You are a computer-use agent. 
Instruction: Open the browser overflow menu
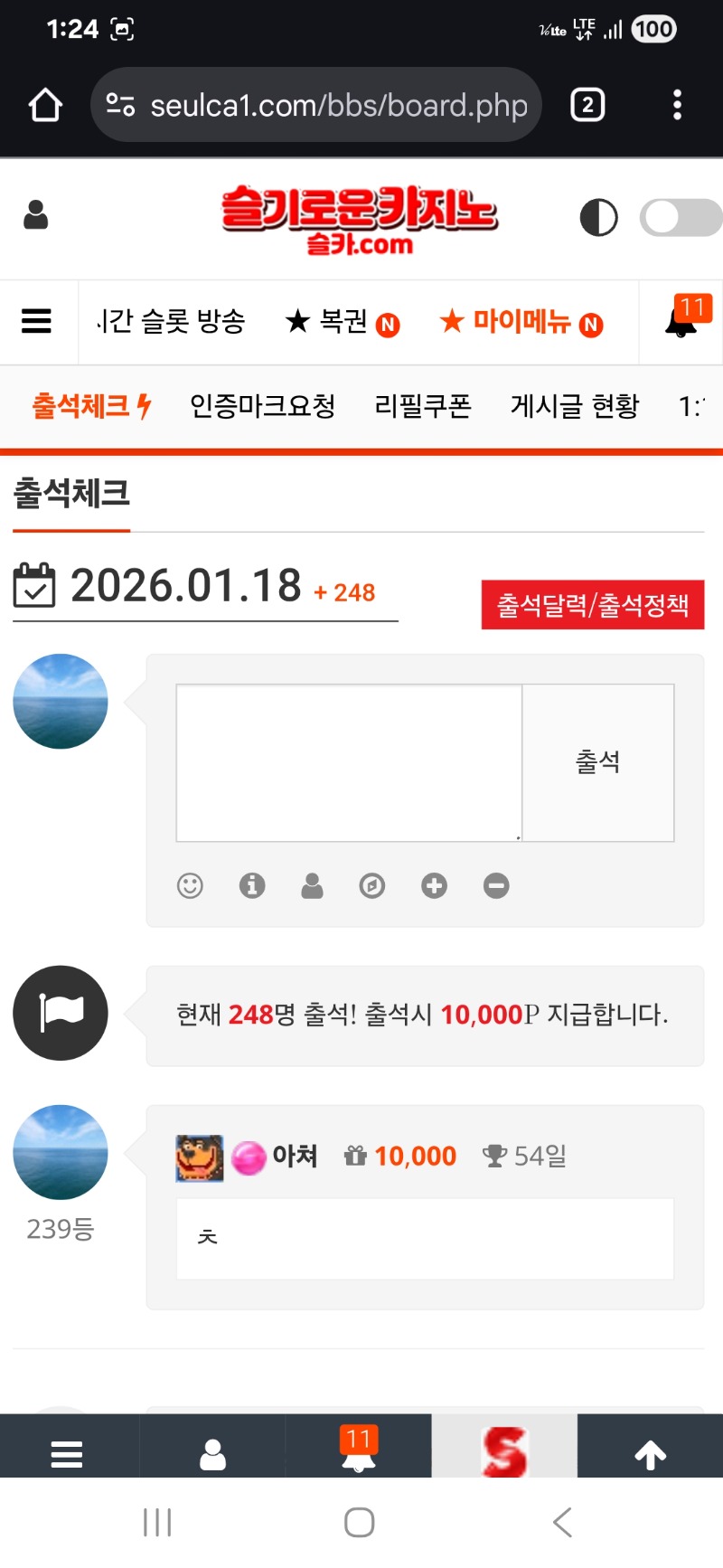click(x=677, y=105)
